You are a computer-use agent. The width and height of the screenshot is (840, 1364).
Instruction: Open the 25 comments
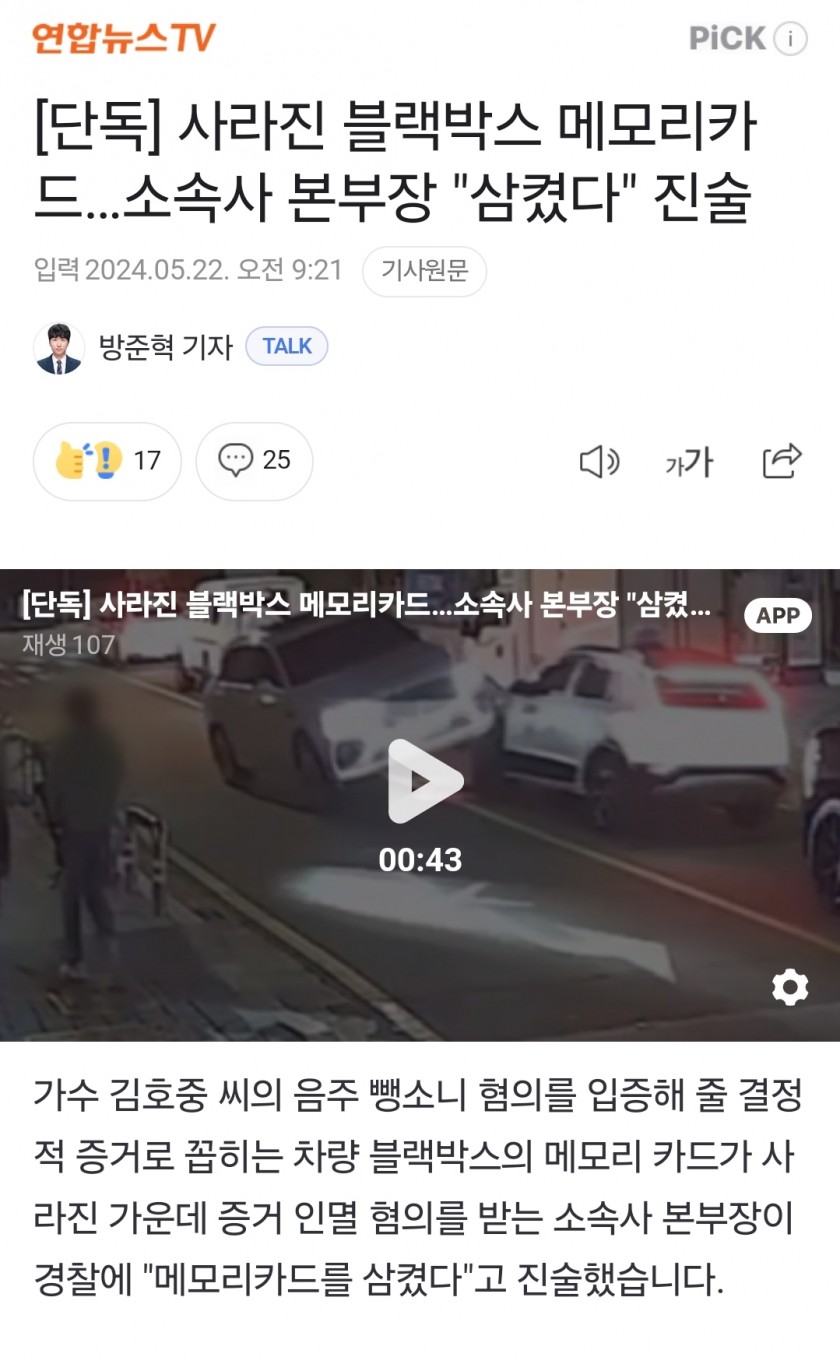click(254, 461)
